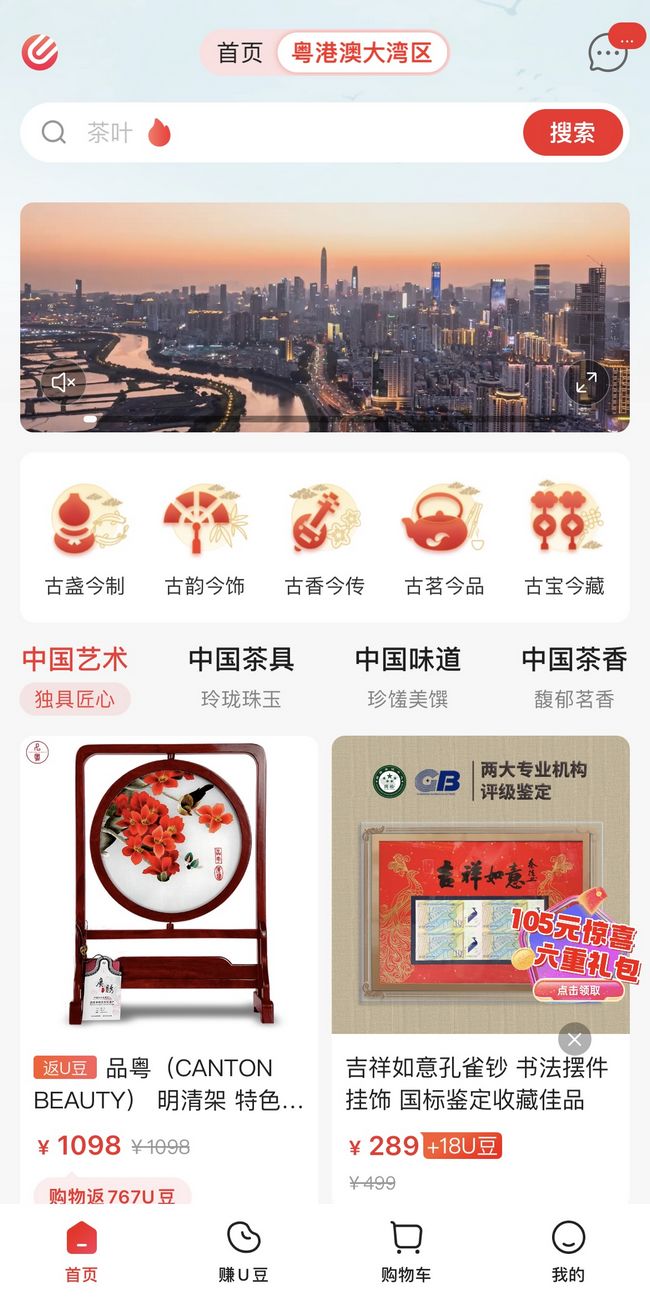Switch to the 首页 top tab
650x1313 pixels.
240,53
